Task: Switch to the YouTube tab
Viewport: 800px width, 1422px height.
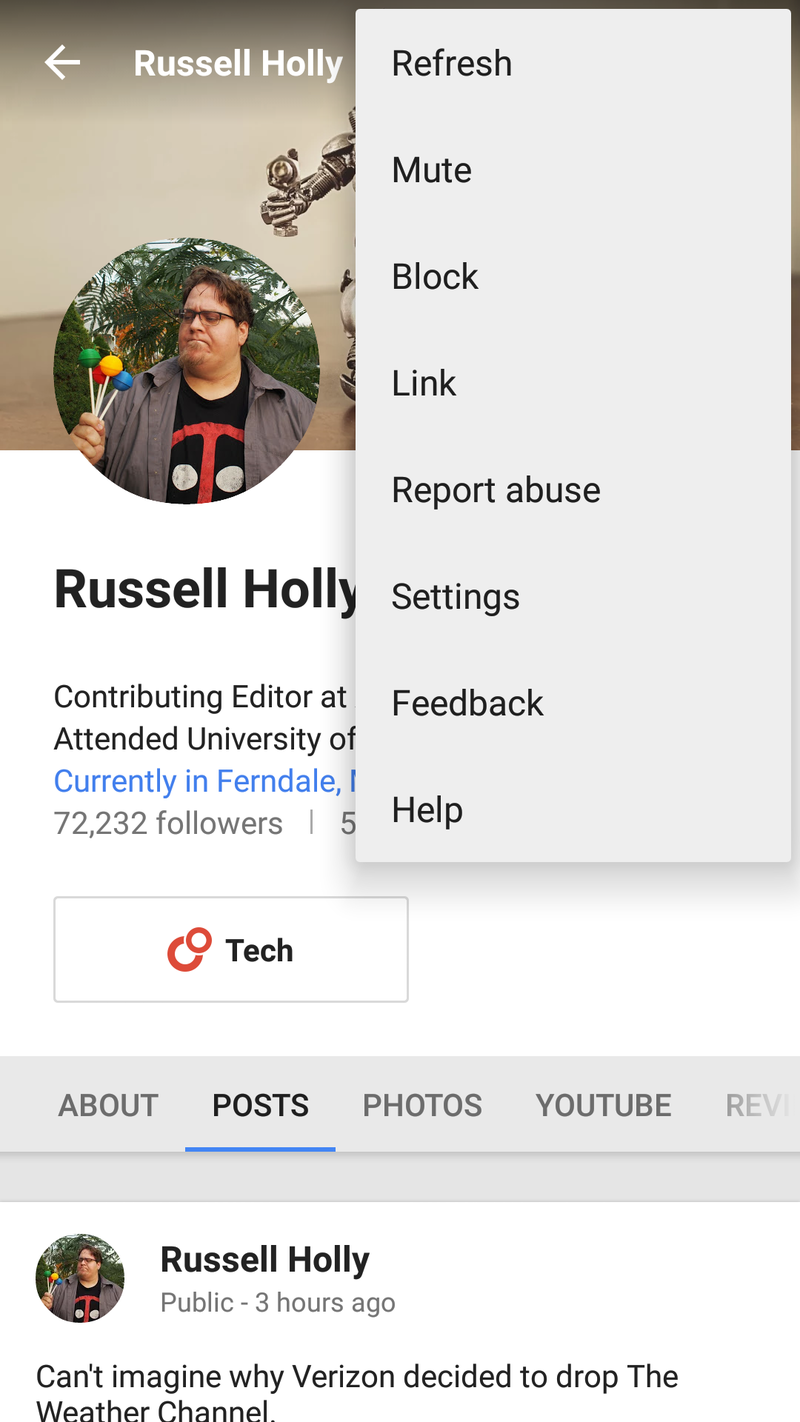Action: coord(603,1105)
